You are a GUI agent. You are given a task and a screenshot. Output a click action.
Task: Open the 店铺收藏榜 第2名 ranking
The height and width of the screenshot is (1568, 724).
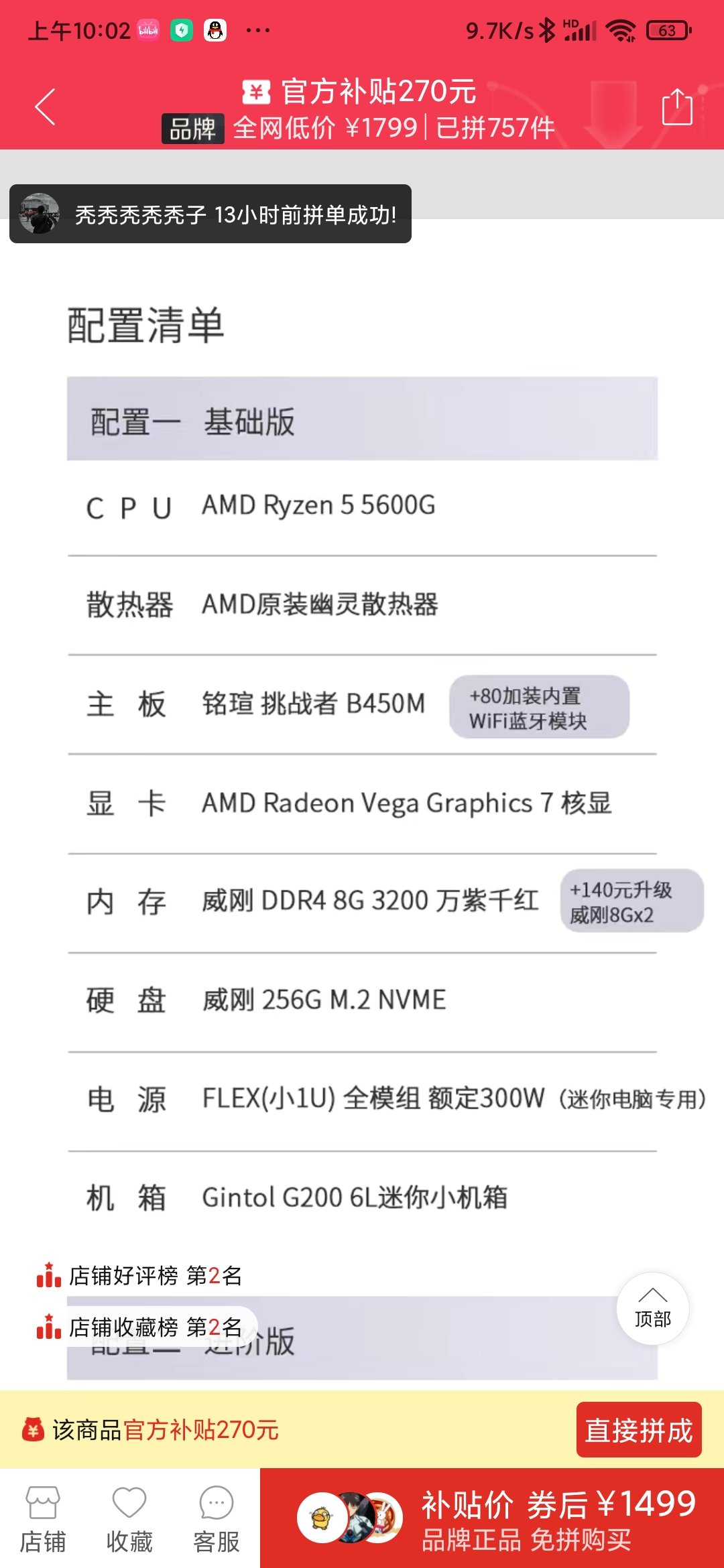139,1327
